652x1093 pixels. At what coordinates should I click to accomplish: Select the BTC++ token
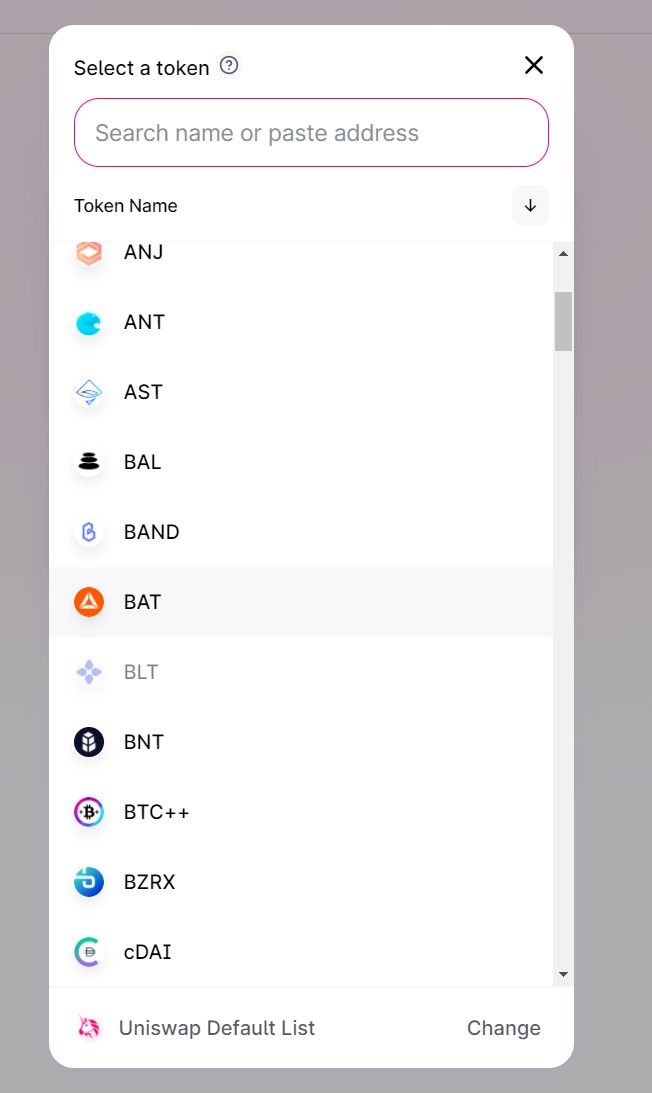(x=156, y=812)
